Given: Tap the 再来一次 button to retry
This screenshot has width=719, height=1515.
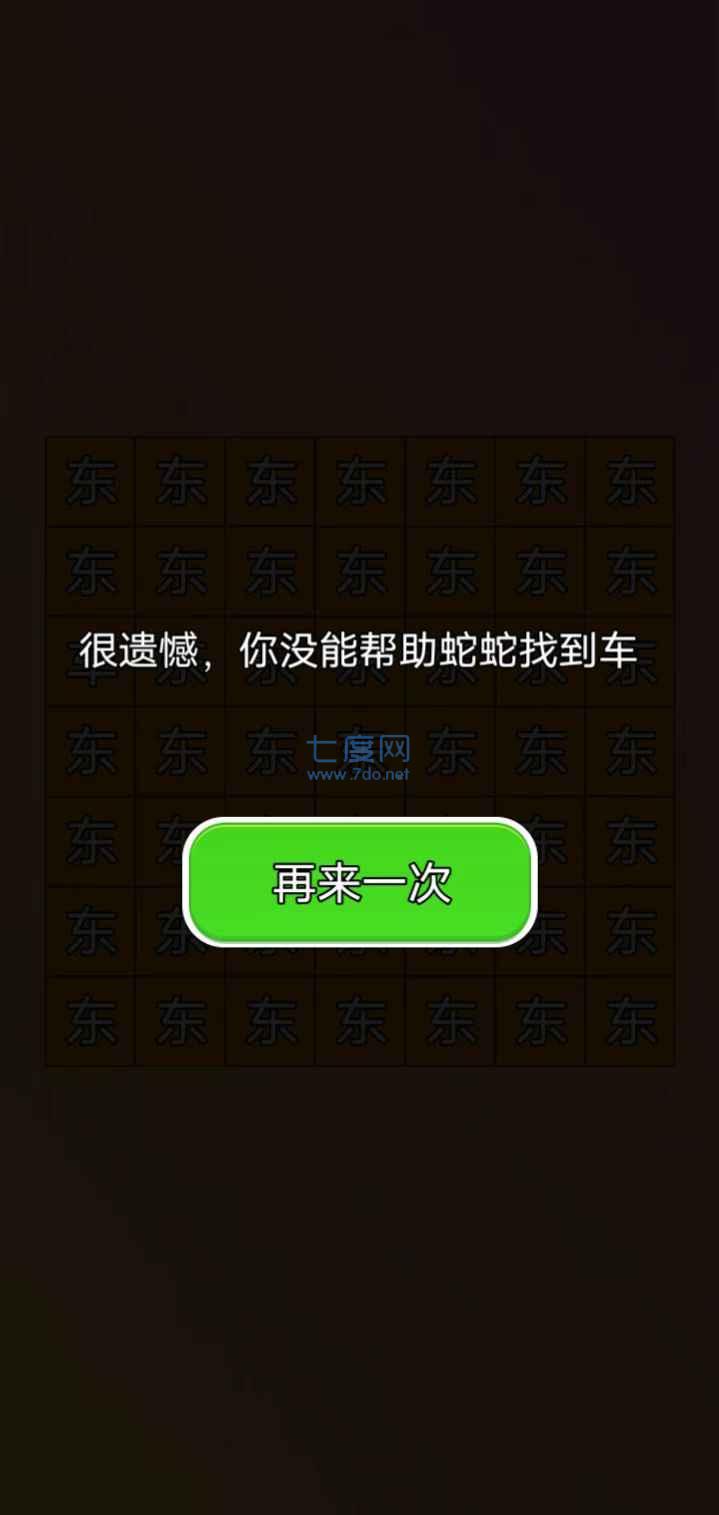Looking at the screenshot, I should click(x=360, y=882).
